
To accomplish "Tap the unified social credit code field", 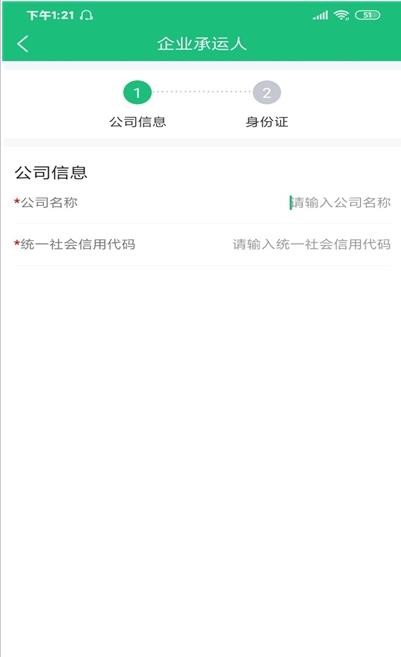I will click(312, 244).
